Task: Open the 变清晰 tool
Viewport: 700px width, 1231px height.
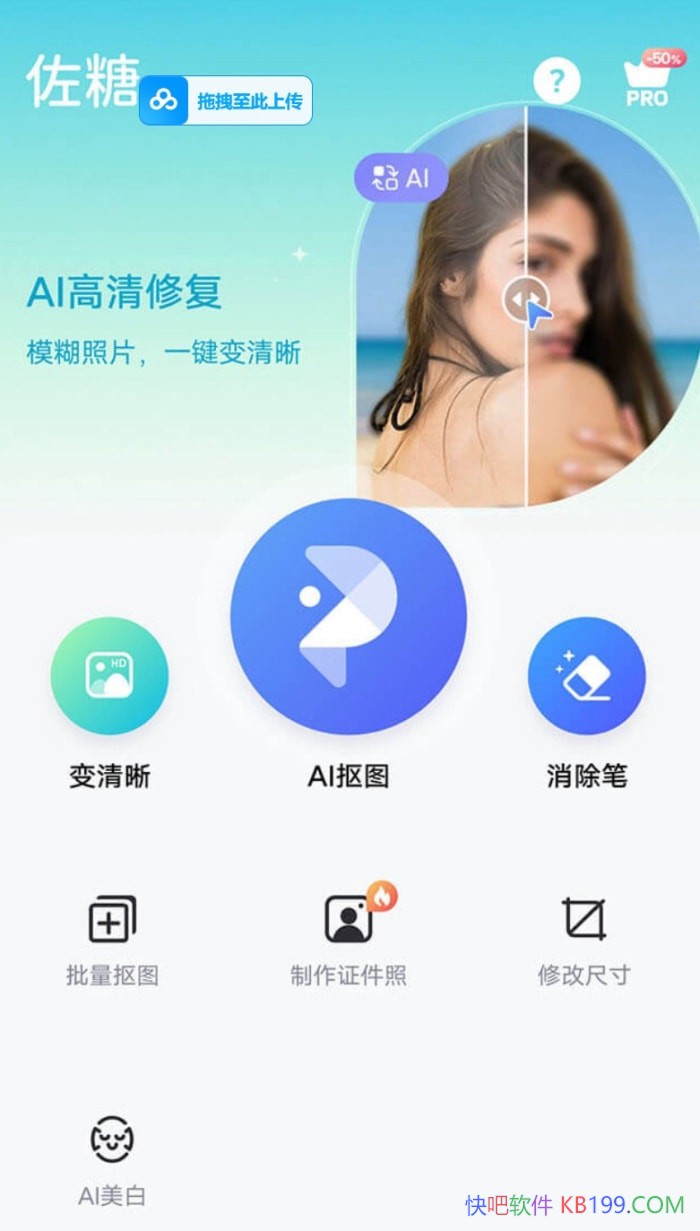Action: click(109, 677)
